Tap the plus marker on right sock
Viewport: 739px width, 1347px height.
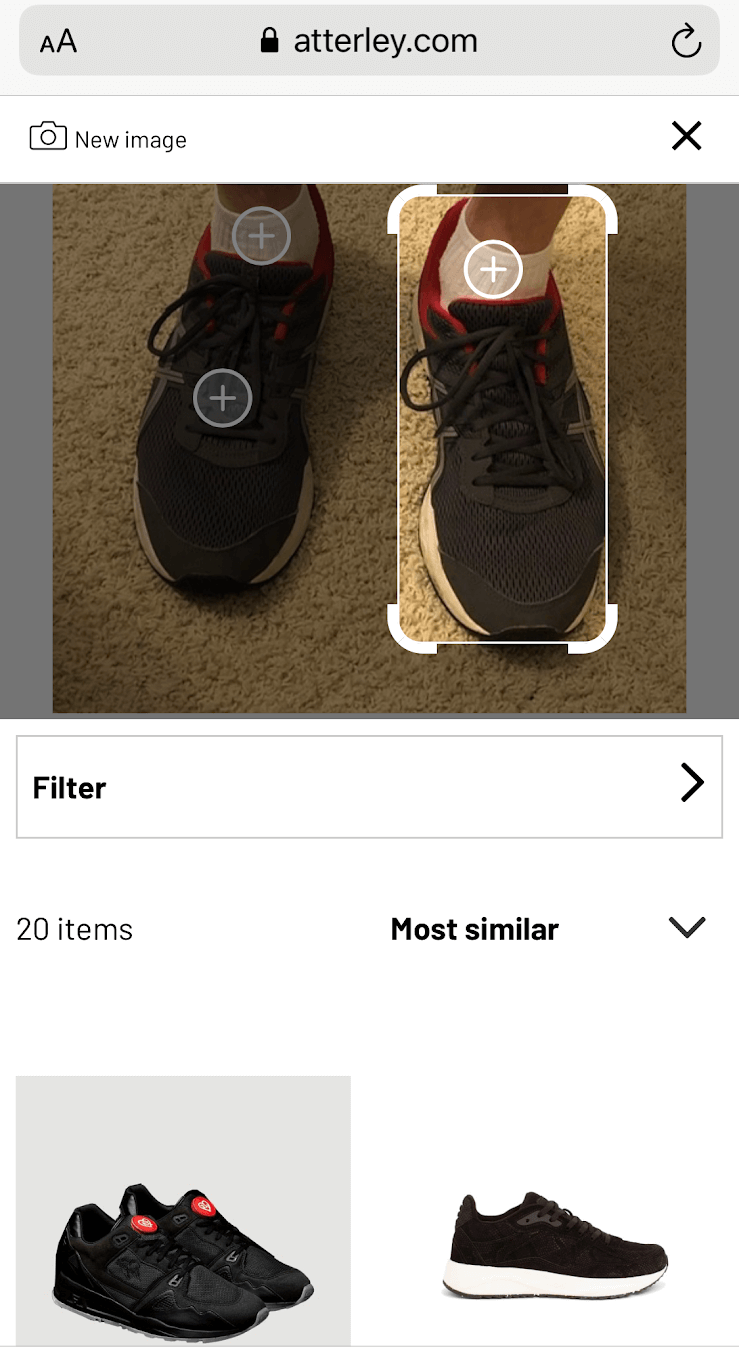point(493,269)
